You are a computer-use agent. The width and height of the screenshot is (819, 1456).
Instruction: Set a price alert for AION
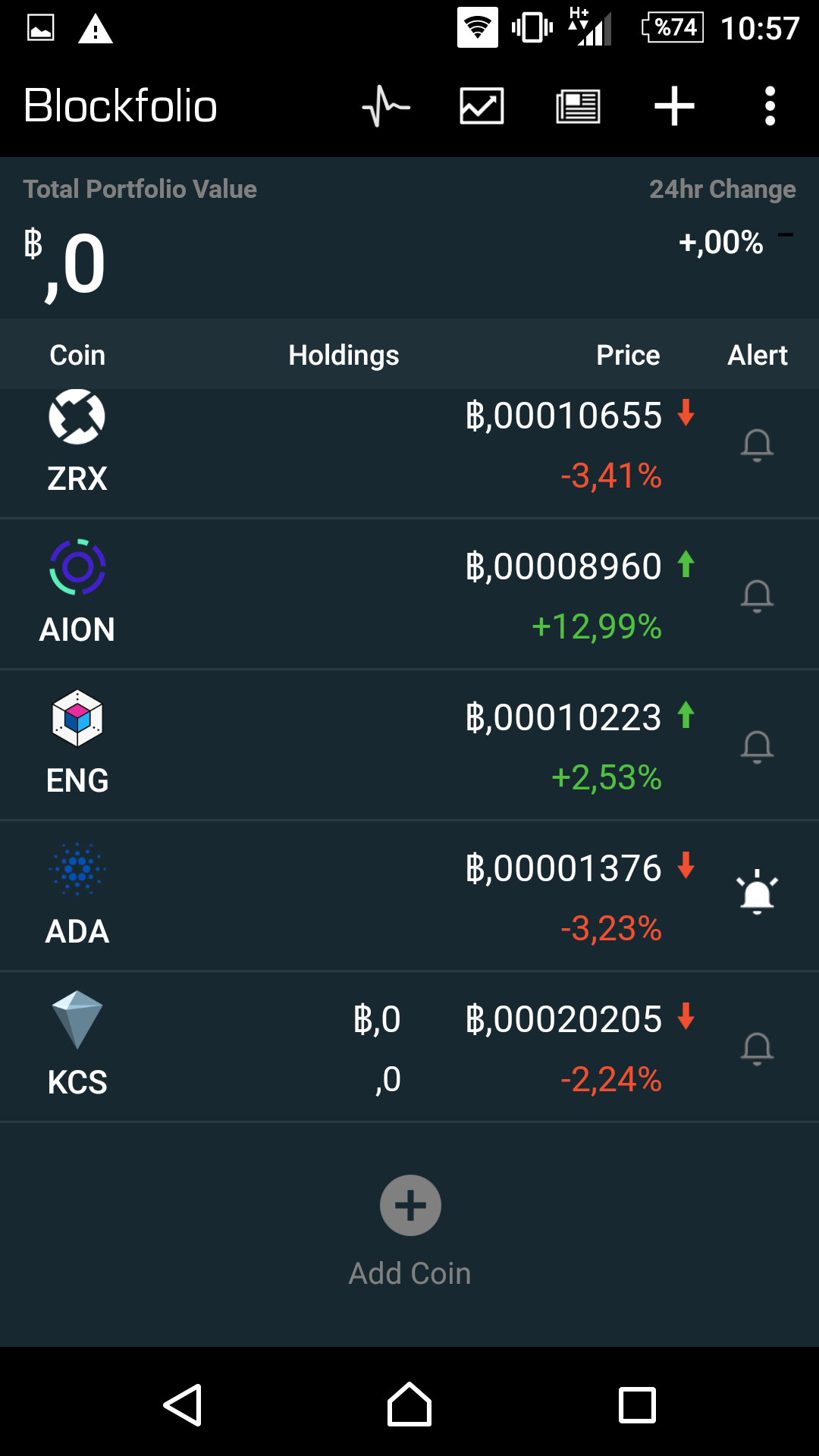[757, 595]
